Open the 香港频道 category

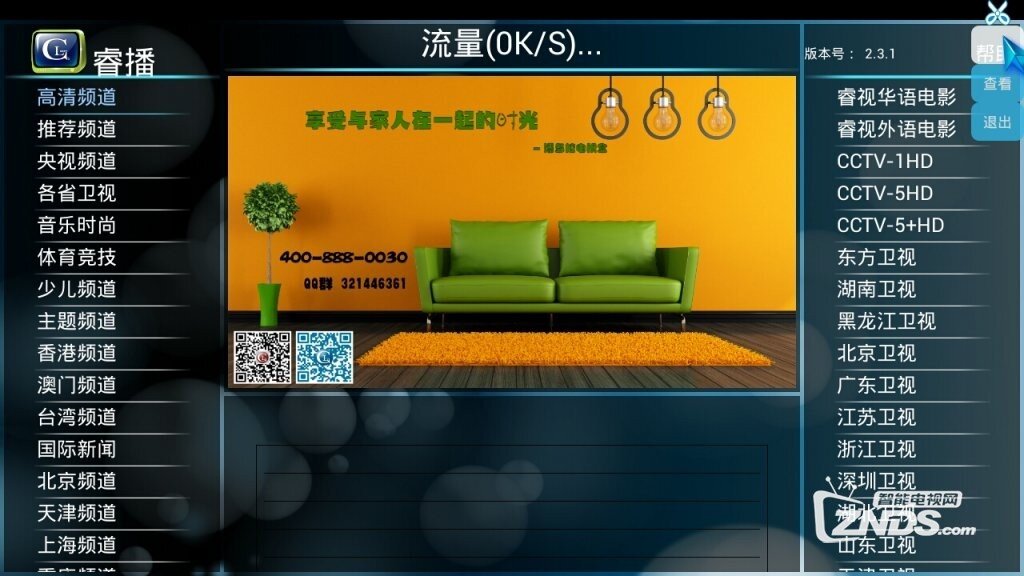click(78, 353)
